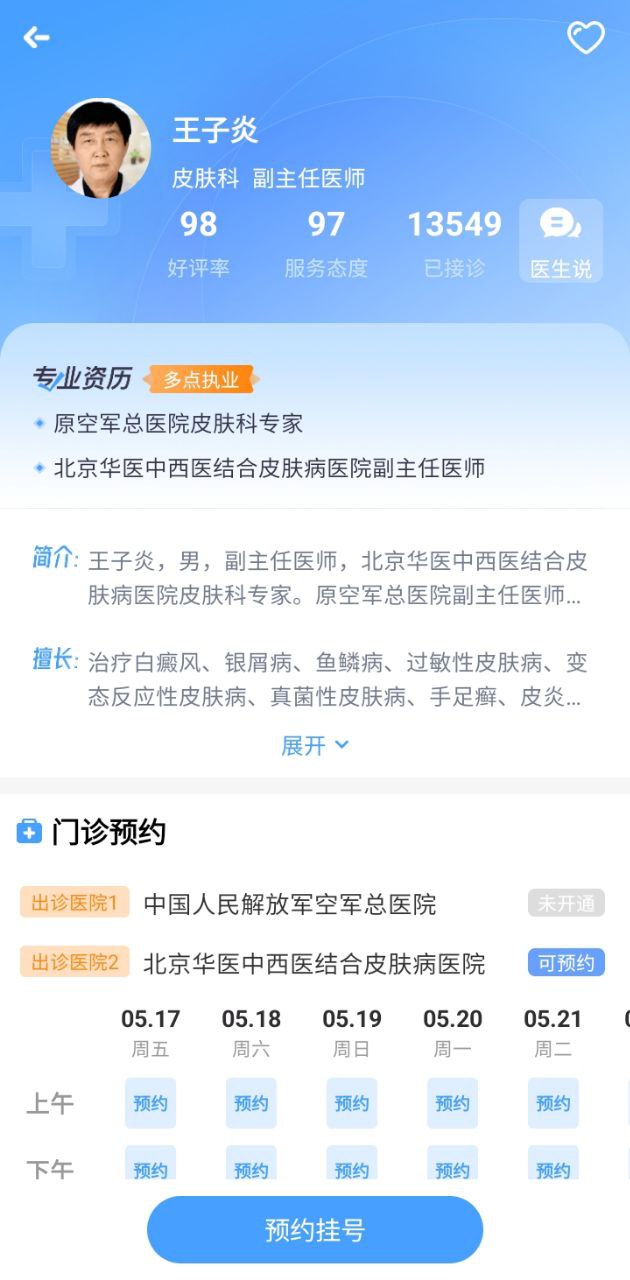Go back with the arrow icon
Image resolution: width=630 pixels, height=1280 pixels.
click(37, 38)
